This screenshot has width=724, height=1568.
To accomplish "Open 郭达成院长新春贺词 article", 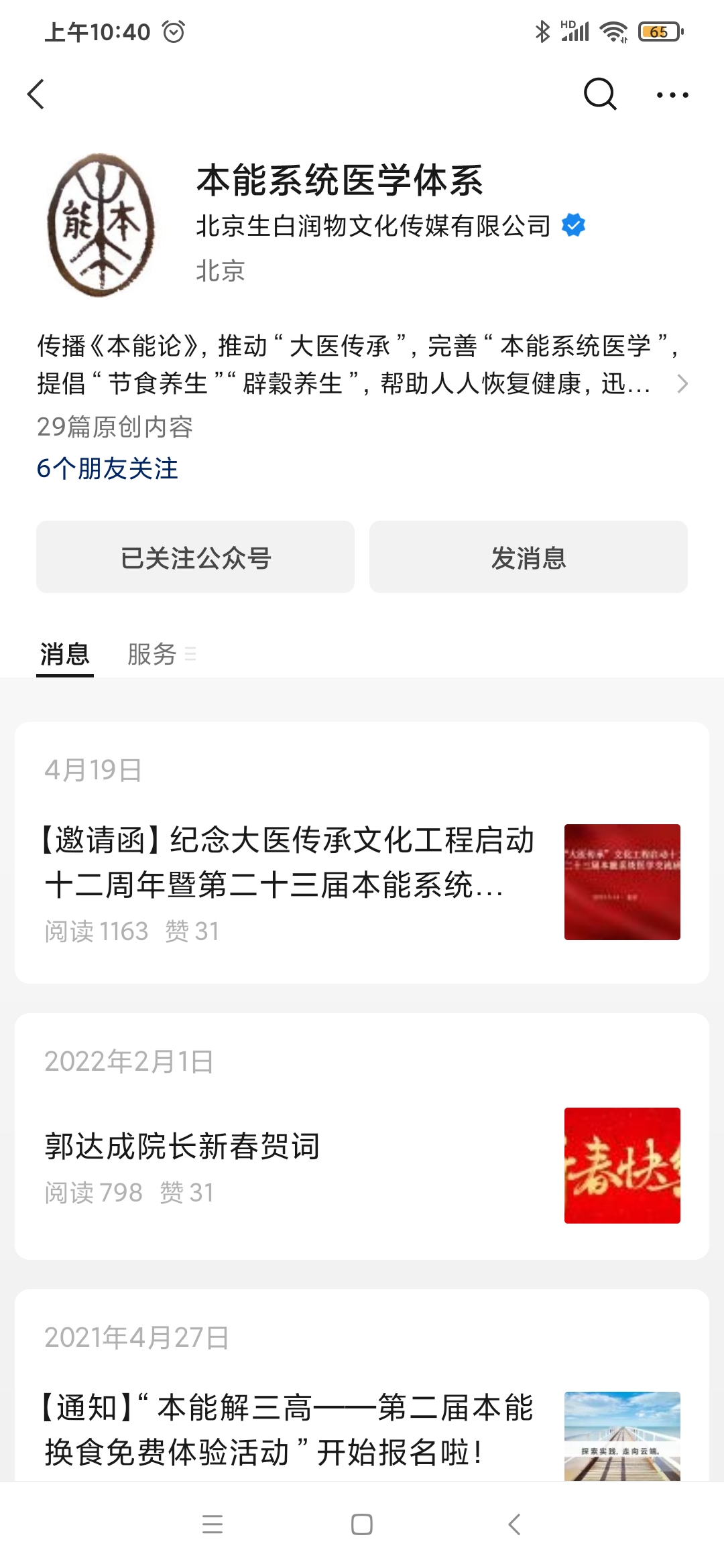I will (182, 1146).
